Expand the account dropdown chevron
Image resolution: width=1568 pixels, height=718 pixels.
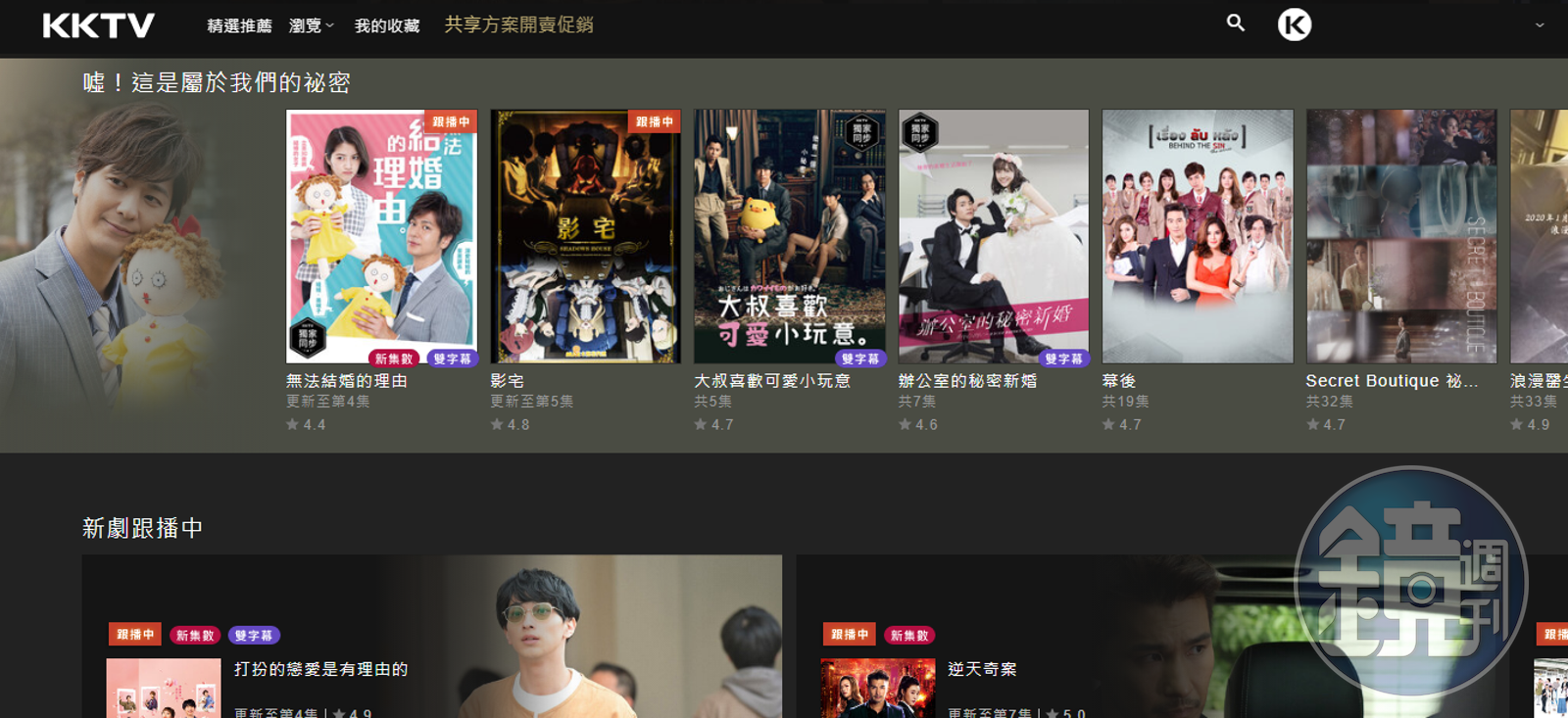(1540, 25)
